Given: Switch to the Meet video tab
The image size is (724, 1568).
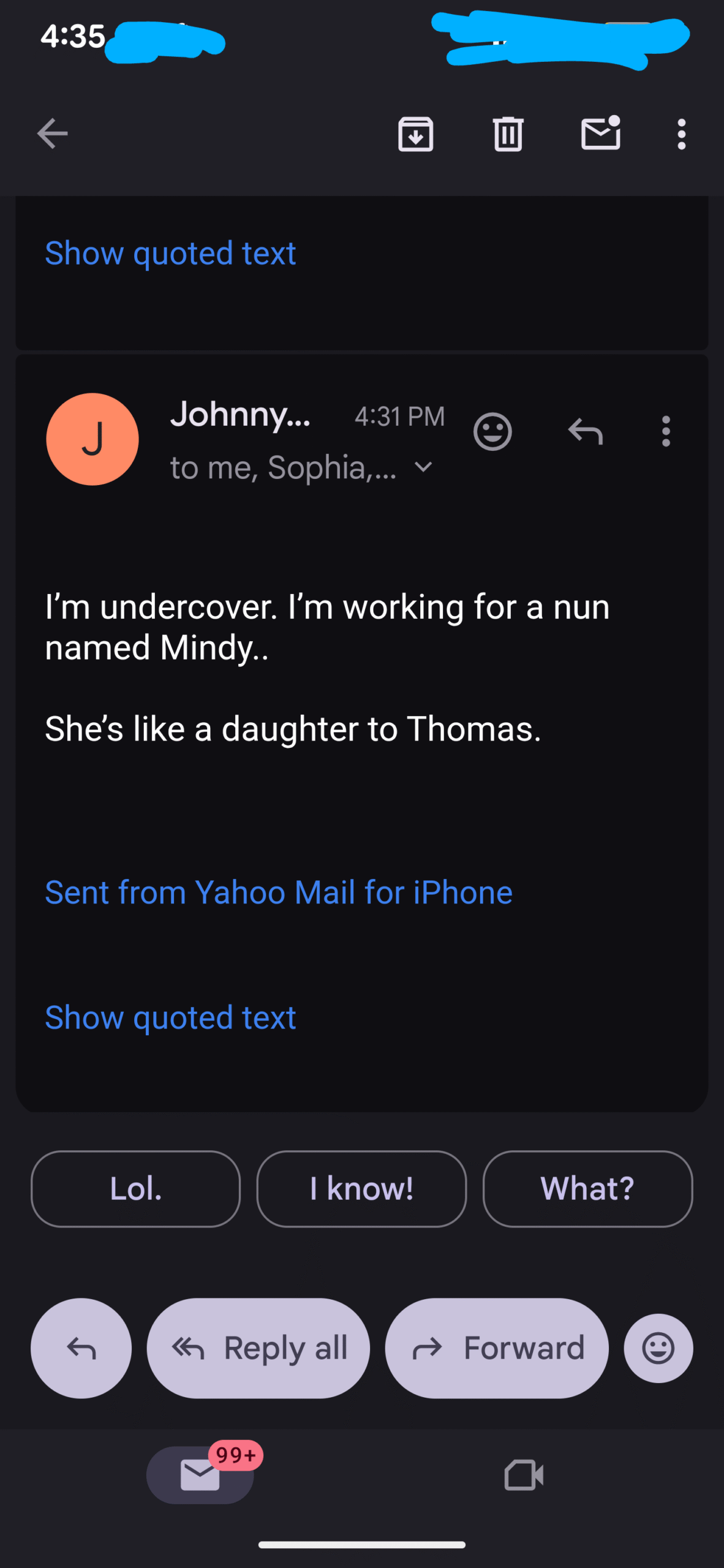Looking at the screenshot, I should 524,1475.
